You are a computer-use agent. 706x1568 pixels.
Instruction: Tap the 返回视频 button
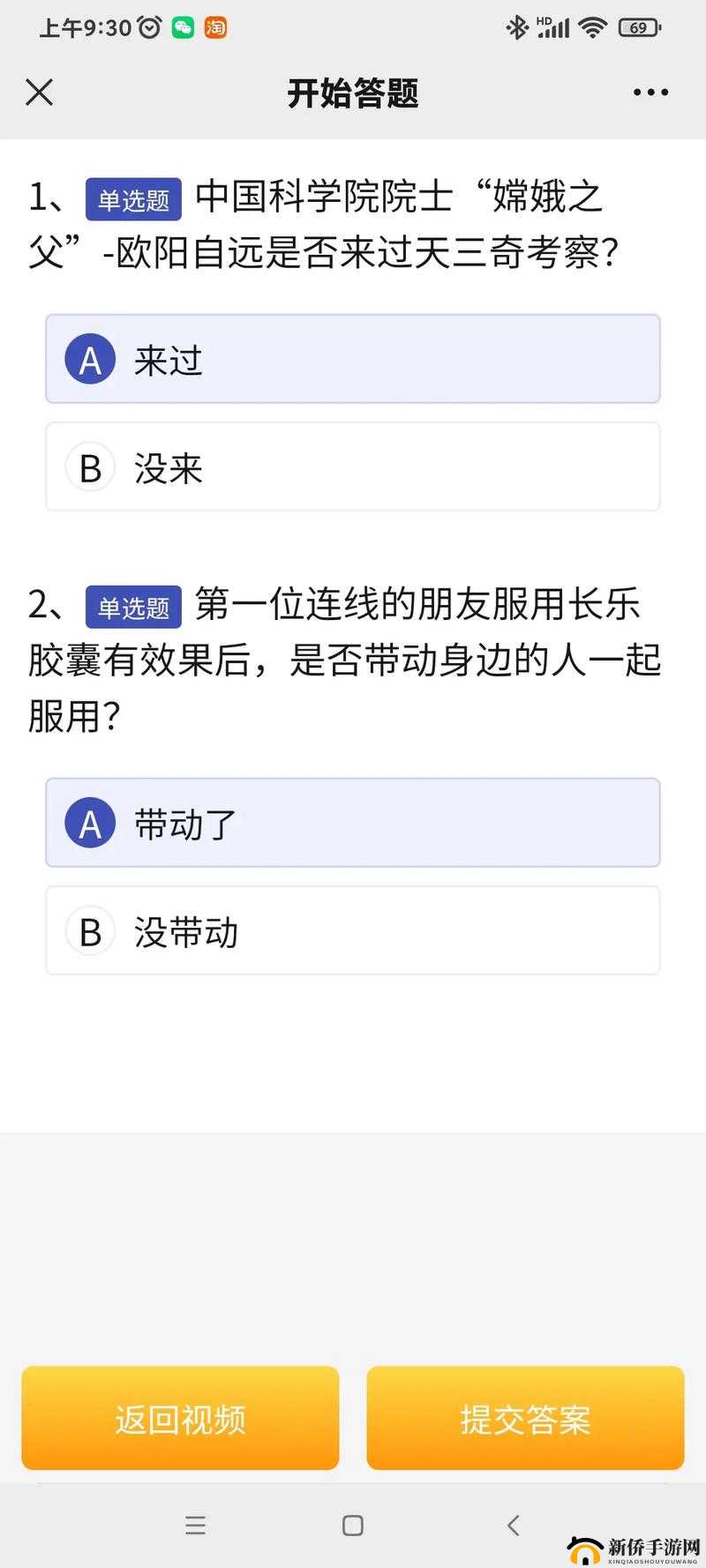point(180,1417)
